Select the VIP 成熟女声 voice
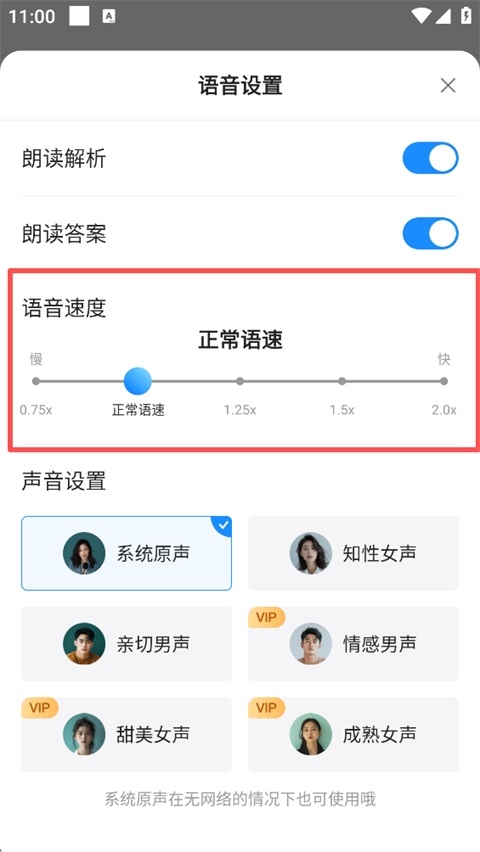This screenshot has height=852, width=480. pos(353,734)
